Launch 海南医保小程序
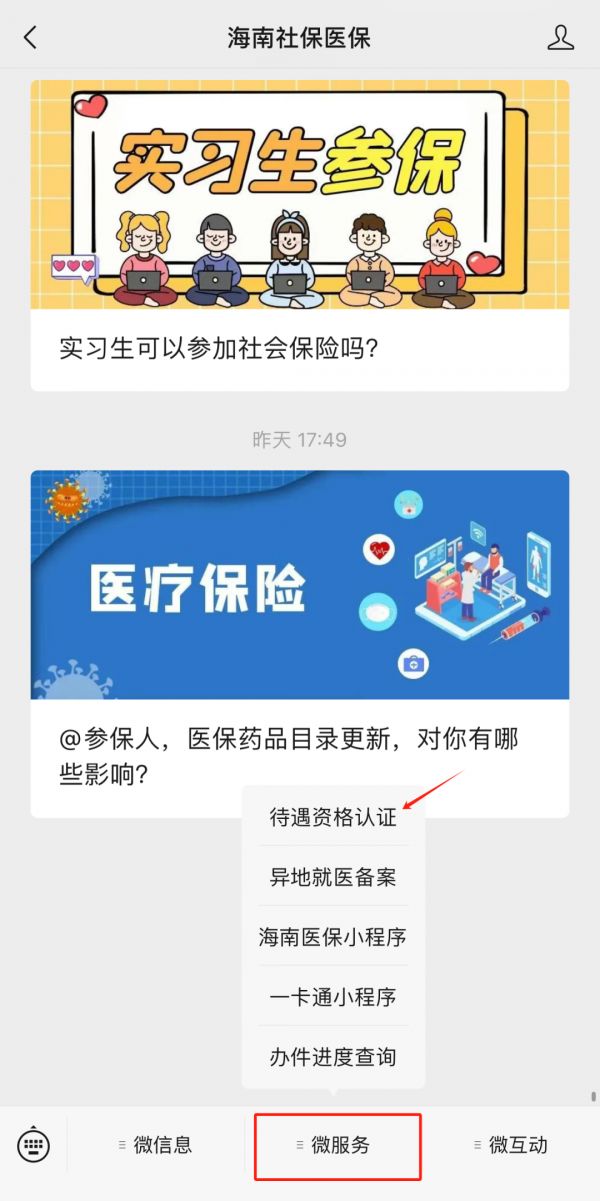 click(333, 937)
